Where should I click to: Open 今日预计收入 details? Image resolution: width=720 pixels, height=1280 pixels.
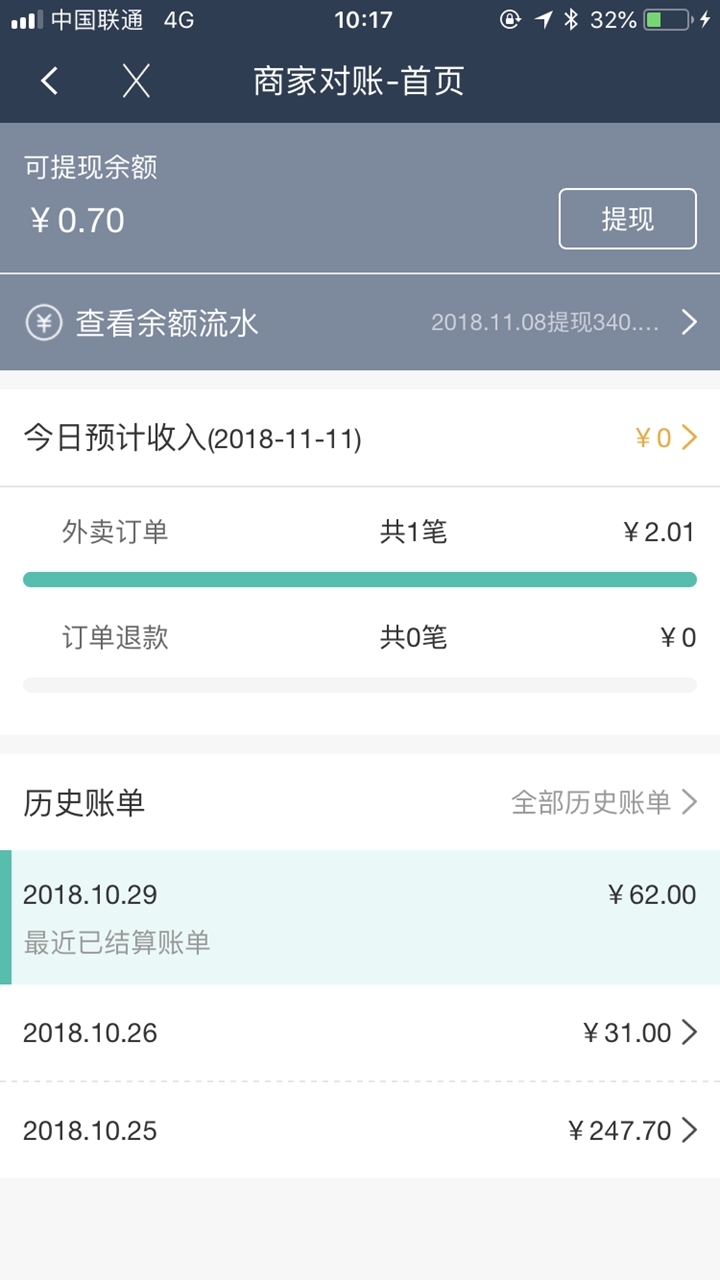point(360,438)
